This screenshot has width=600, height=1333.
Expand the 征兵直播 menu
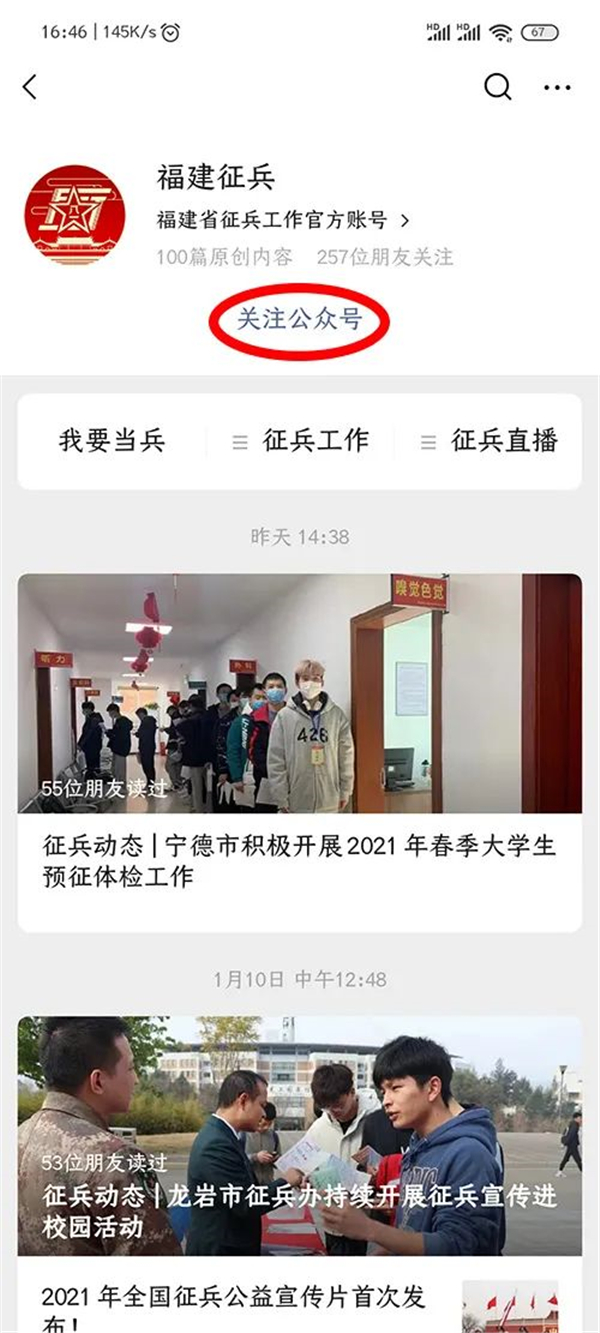pyautogui.click(x=491, y=441)
